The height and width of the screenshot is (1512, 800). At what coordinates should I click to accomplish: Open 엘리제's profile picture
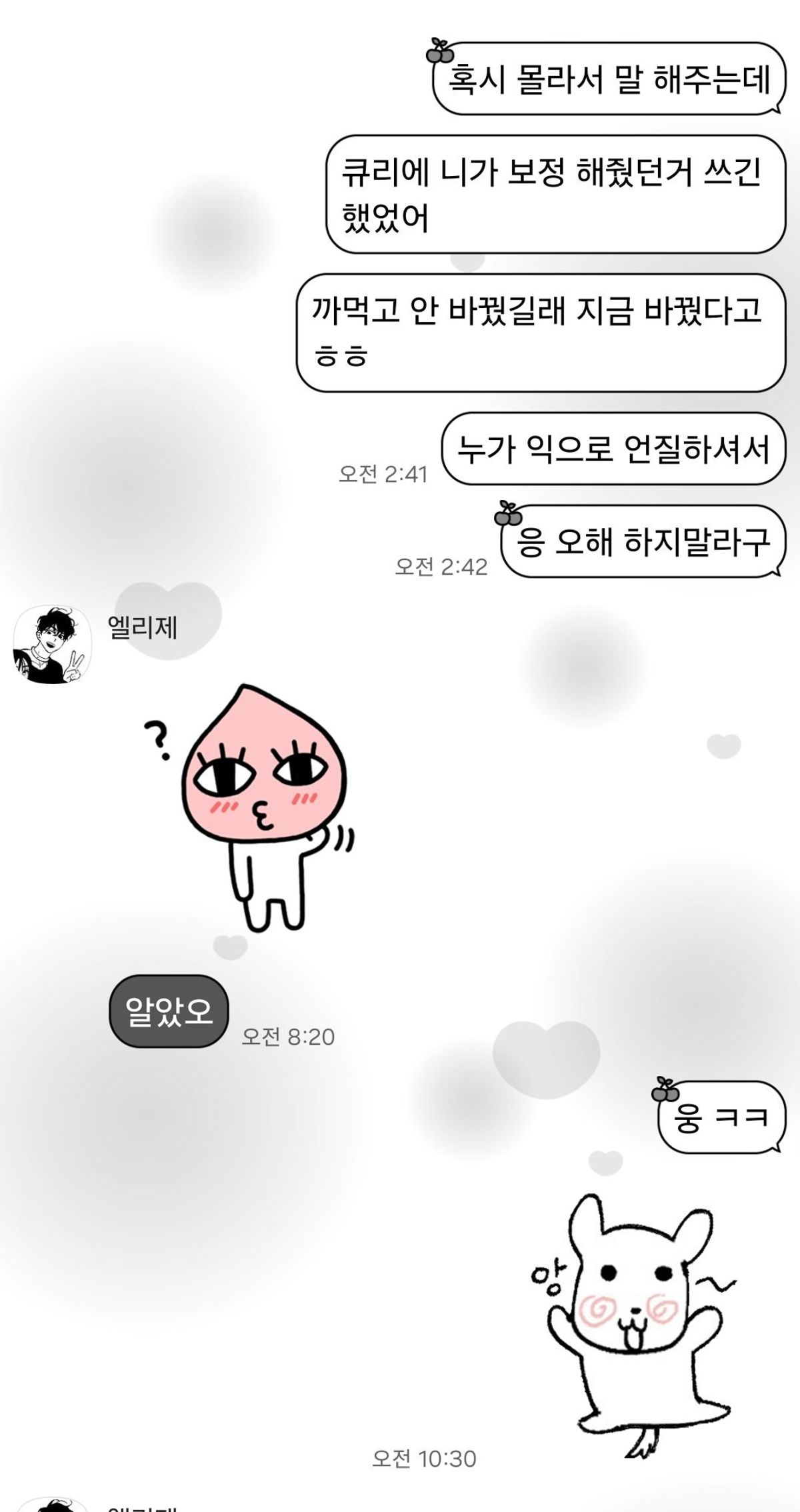[52, 644]
